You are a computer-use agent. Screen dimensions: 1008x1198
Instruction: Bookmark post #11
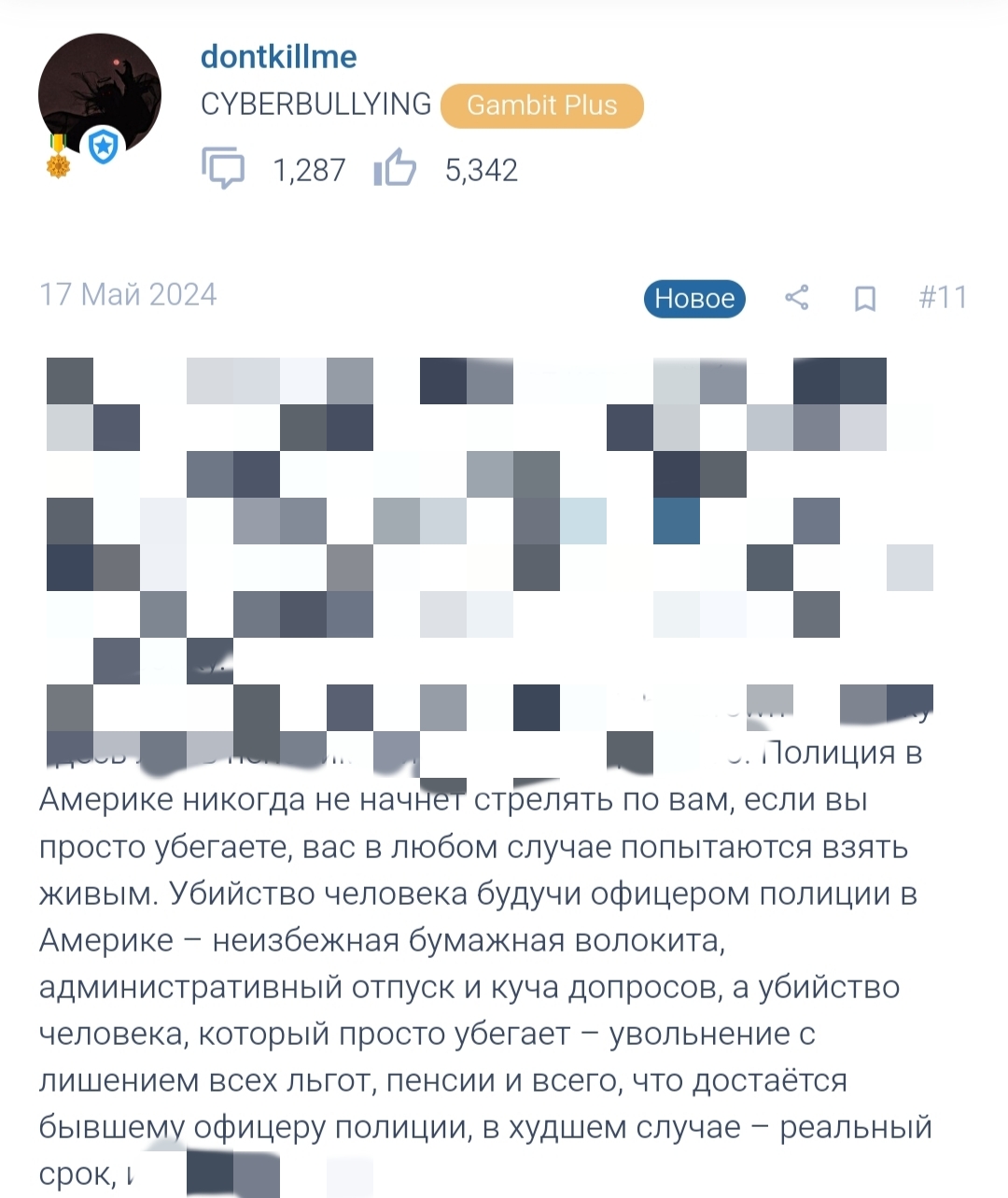tap(865, 299)
